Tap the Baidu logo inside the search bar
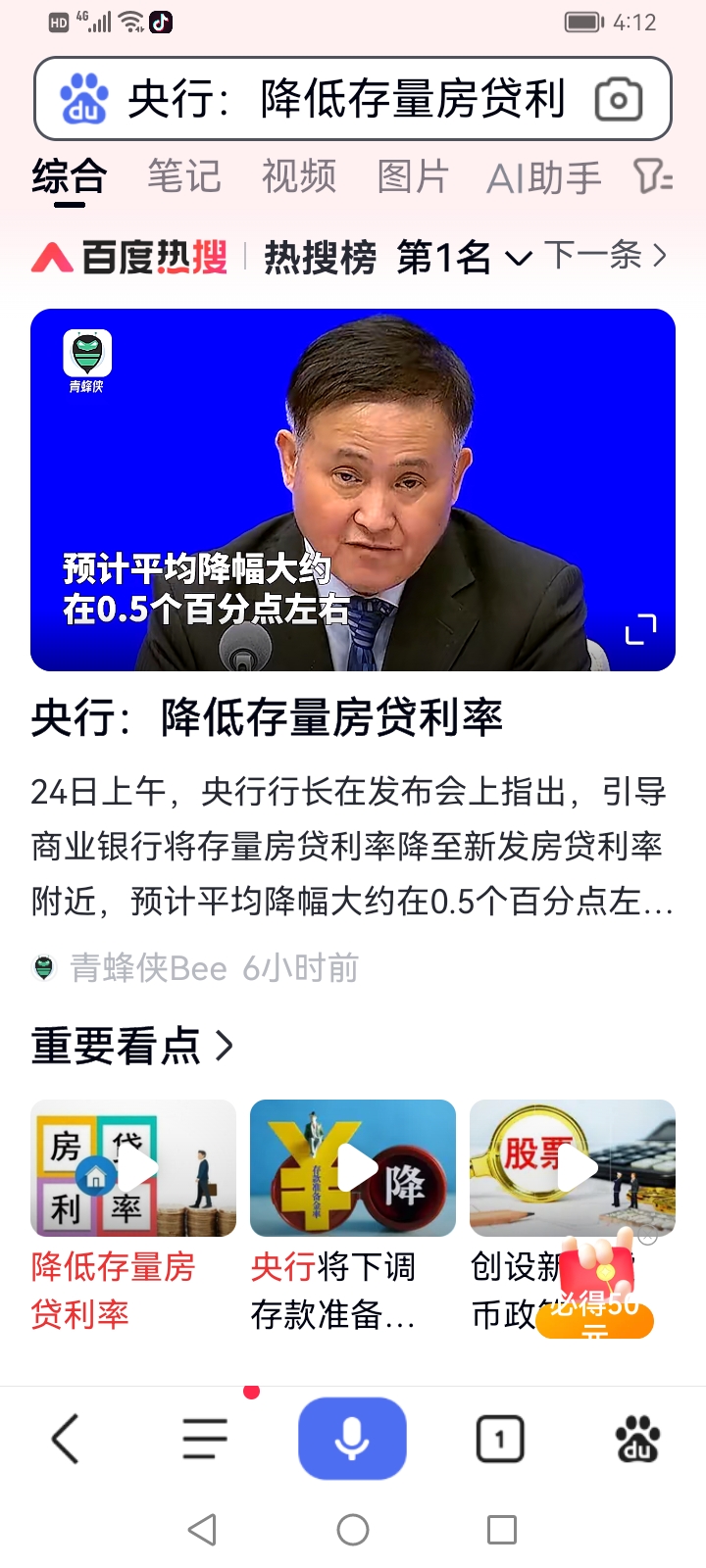 pyautogui.click(x=83, y=99)
